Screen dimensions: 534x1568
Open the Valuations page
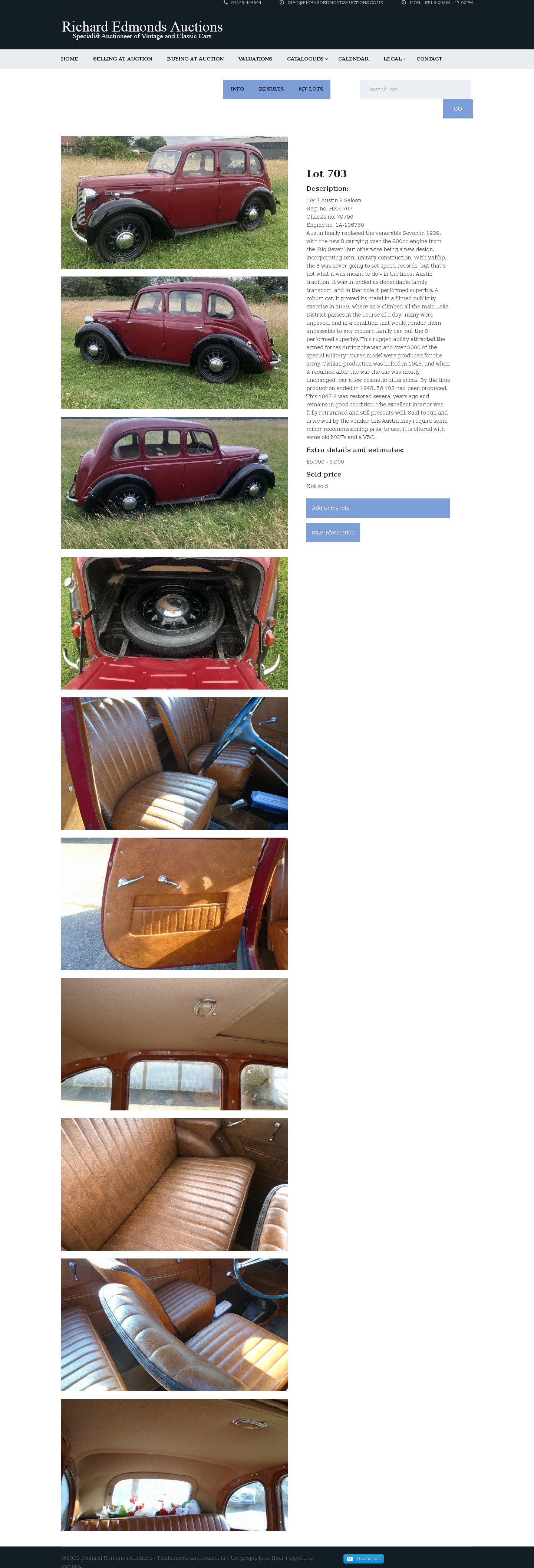pyautogui.click(x=255, y=59)
